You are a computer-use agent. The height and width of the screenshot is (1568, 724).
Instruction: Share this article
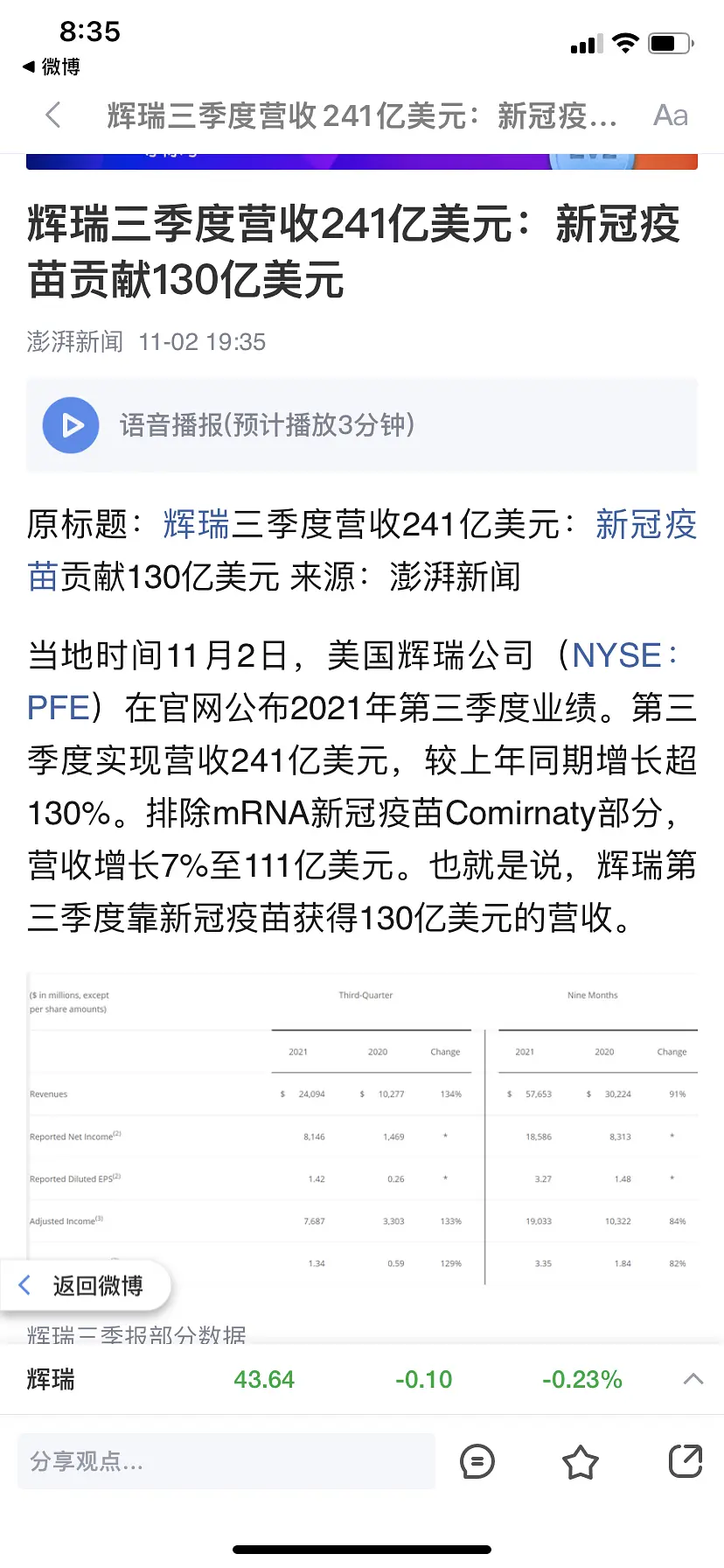pyautogui.click(x=685, y=1461)
